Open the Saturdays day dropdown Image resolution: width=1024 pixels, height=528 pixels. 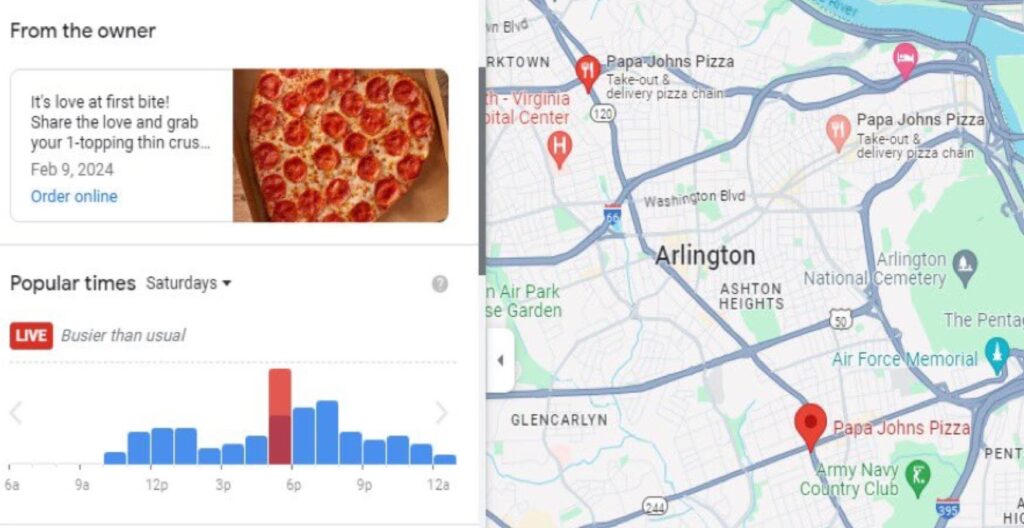189,283
